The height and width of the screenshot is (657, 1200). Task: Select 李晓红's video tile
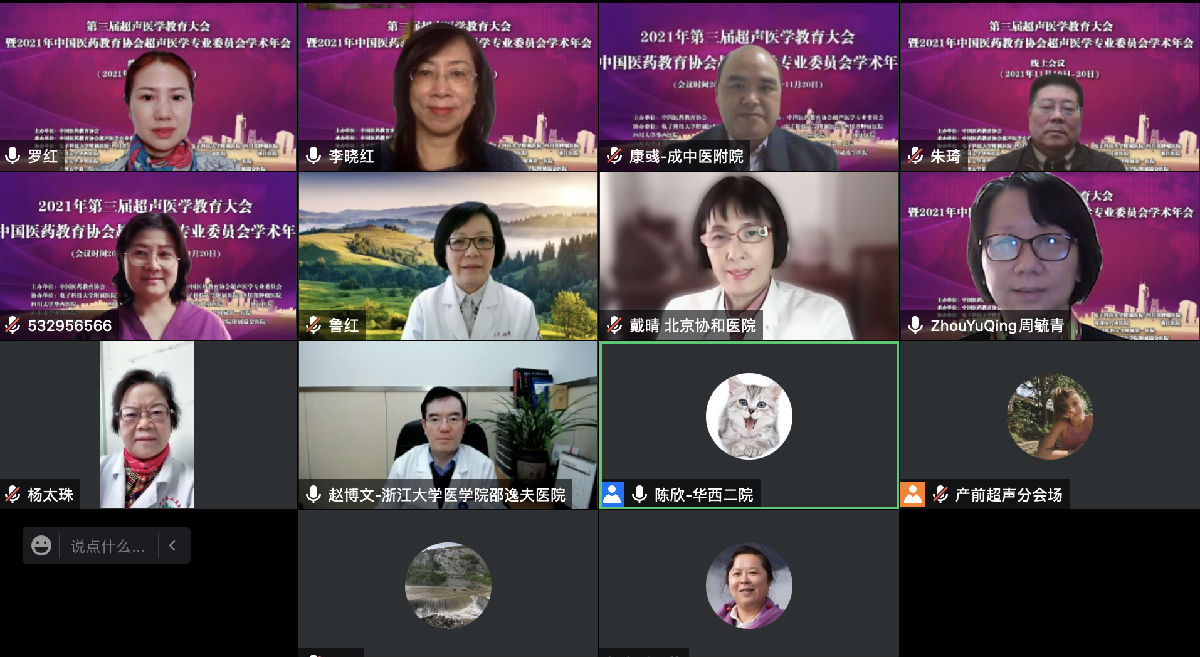(448, 87)
